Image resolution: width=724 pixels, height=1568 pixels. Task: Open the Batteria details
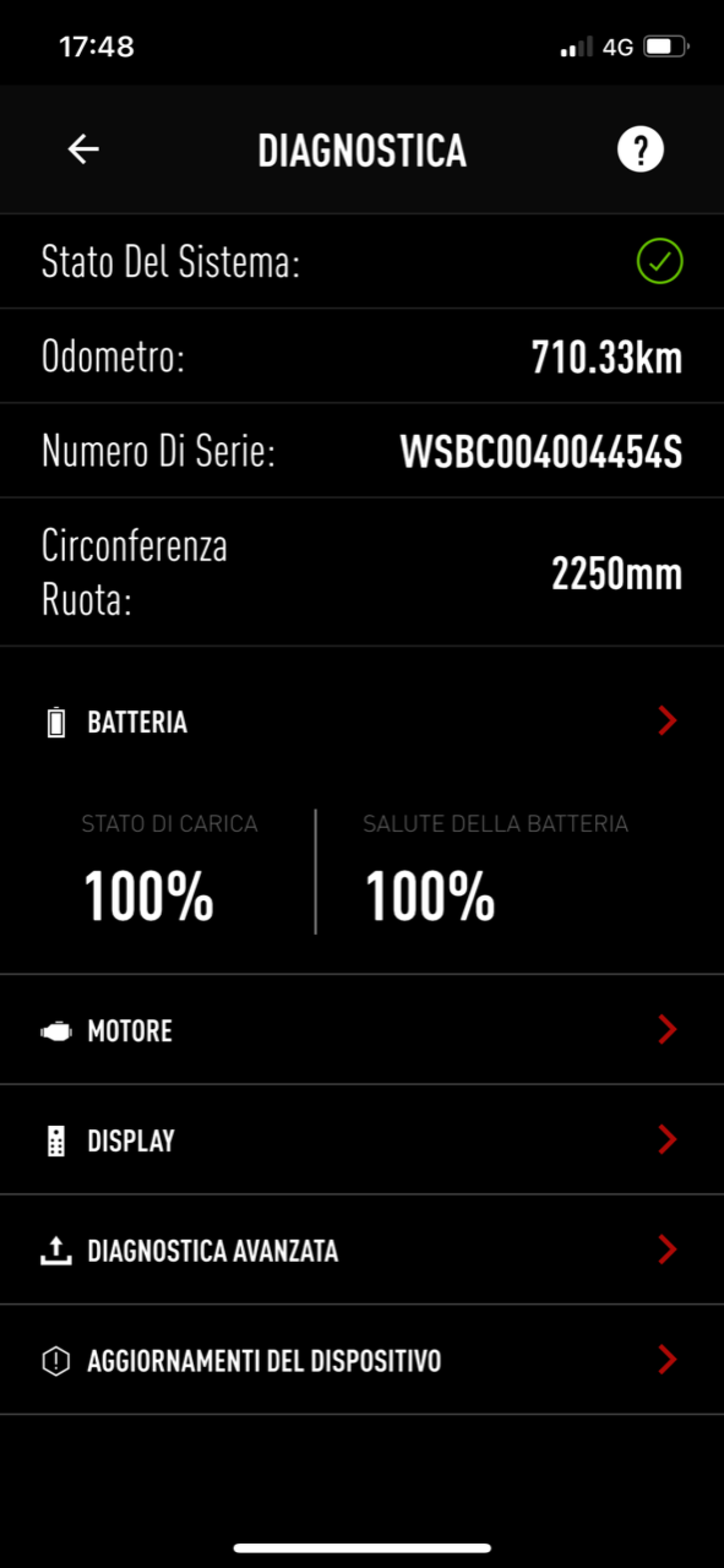pyautogui.click(x=361, y=721)
